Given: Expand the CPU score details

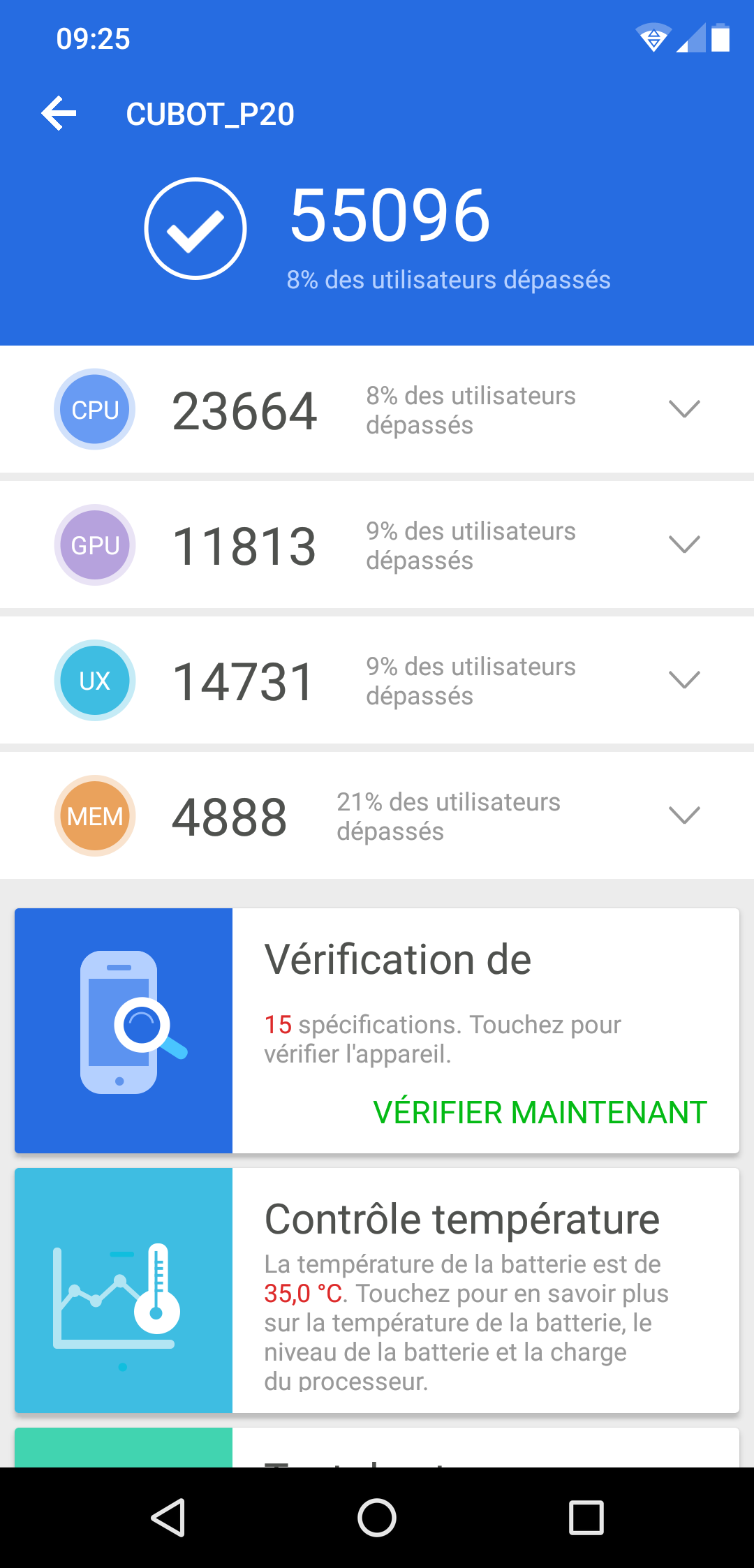Looking at the screenshot, I should 683,409.
